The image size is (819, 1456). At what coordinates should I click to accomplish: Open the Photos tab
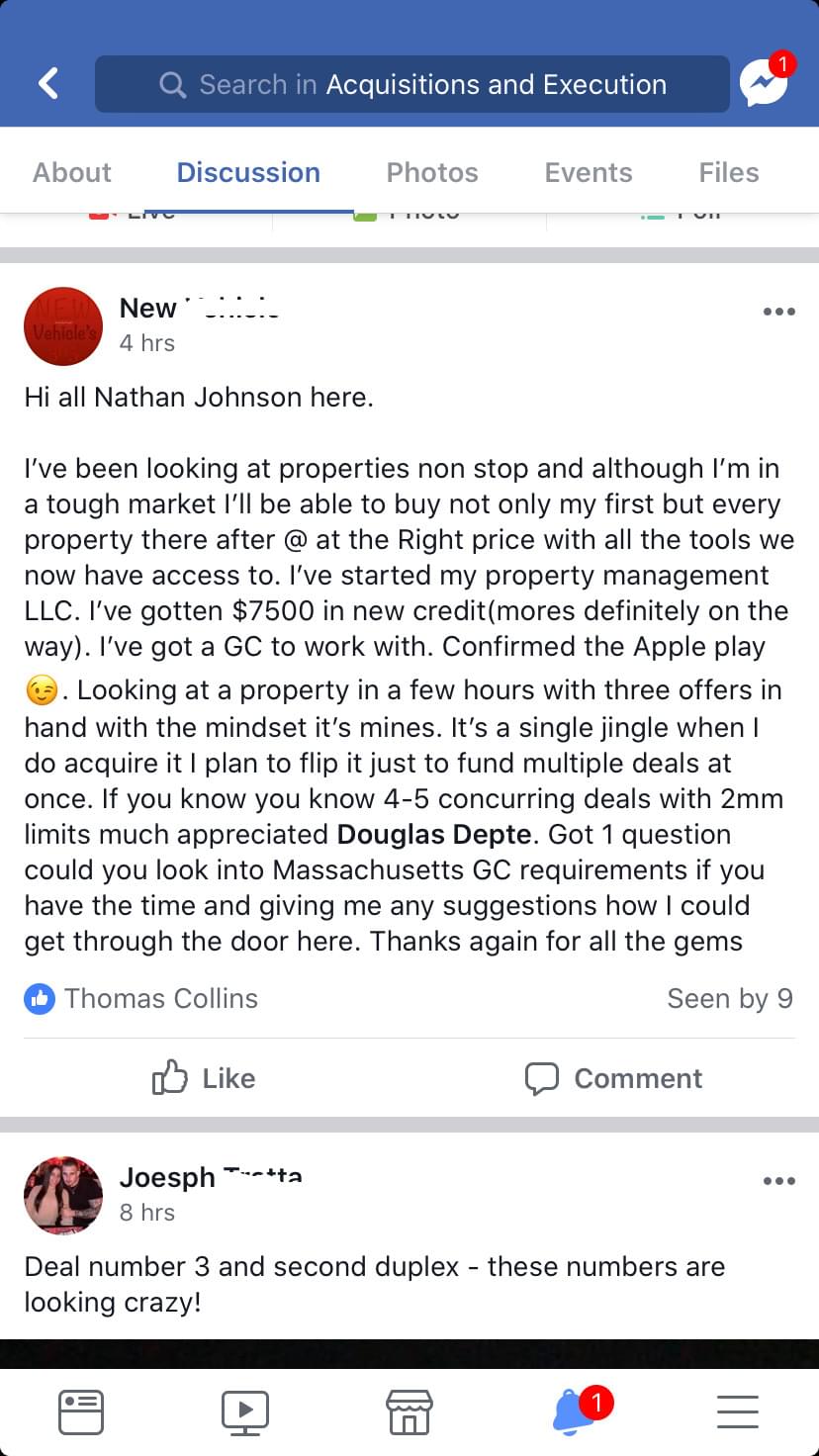[432, 172]
